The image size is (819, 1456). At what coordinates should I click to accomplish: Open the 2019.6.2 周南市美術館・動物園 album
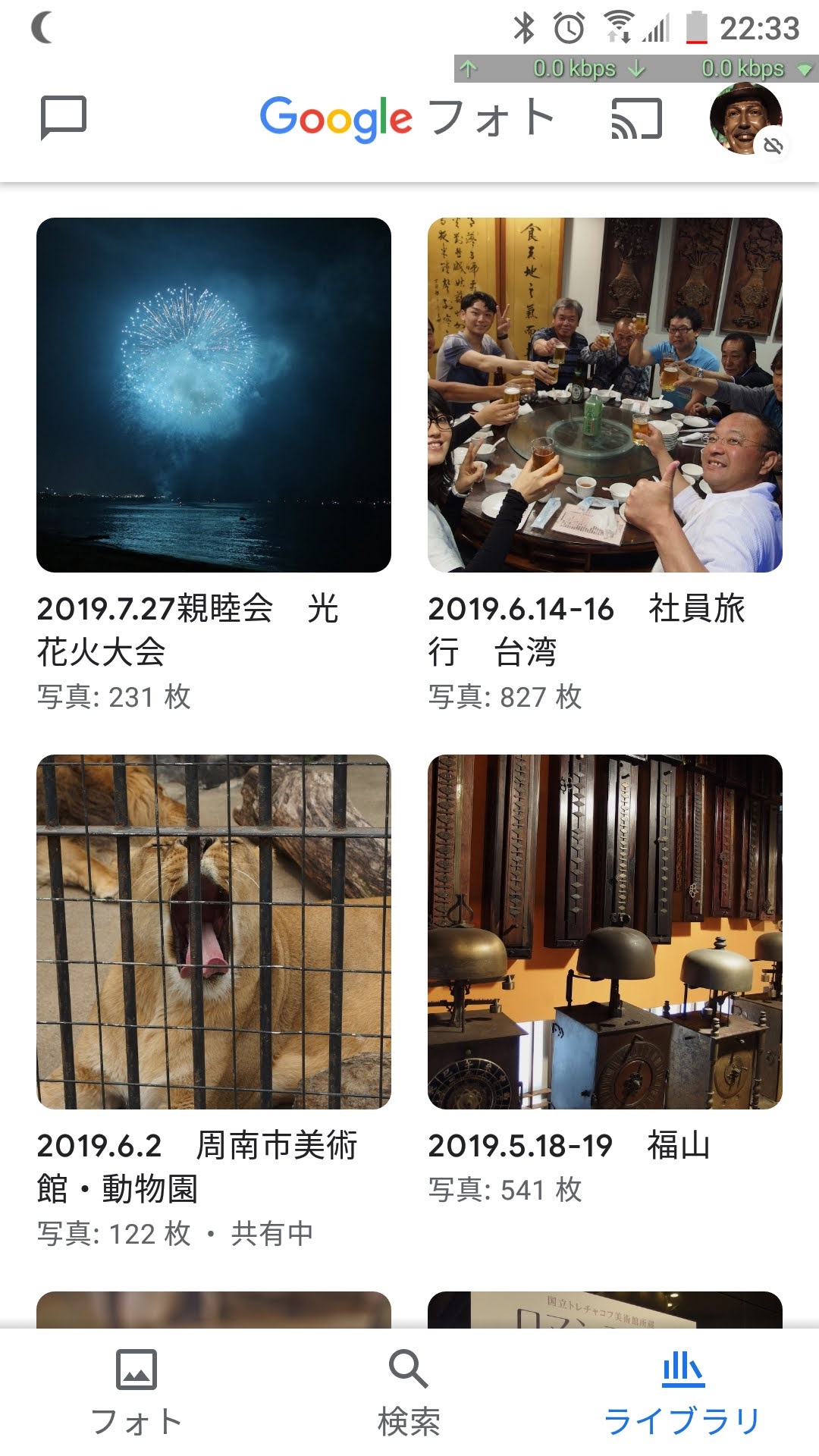(214, 932)
